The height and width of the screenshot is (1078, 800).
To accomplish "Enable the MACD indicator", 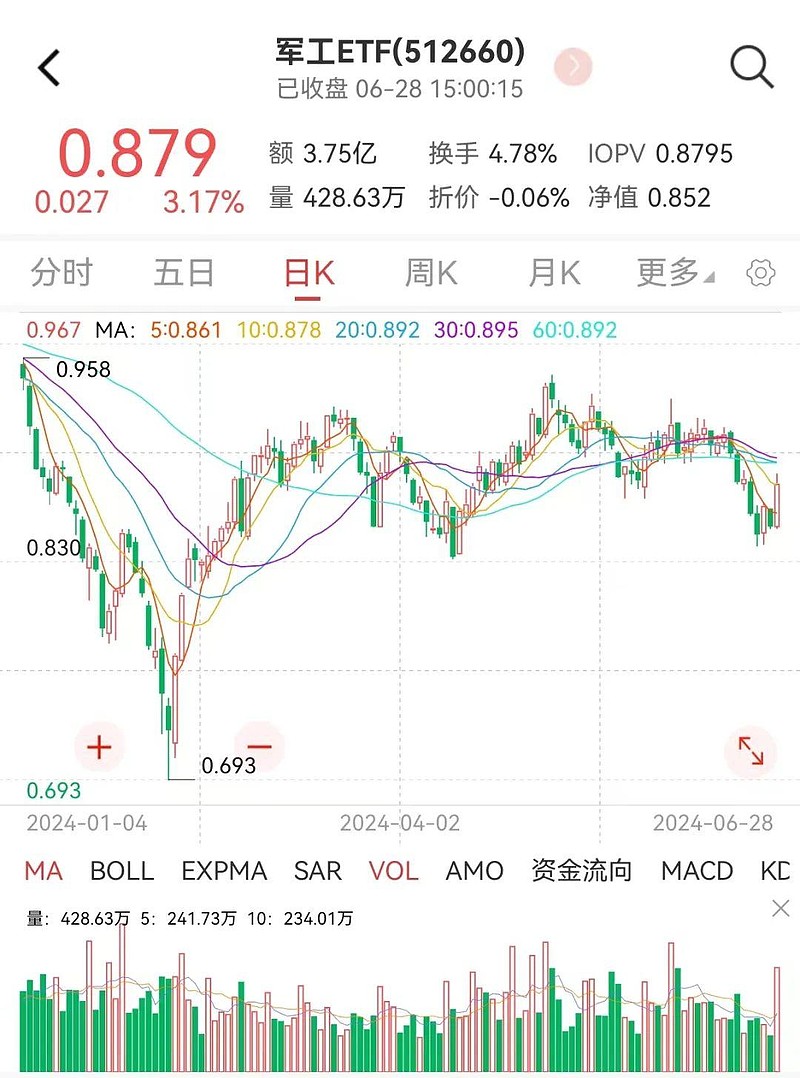I will pos(694,871).
